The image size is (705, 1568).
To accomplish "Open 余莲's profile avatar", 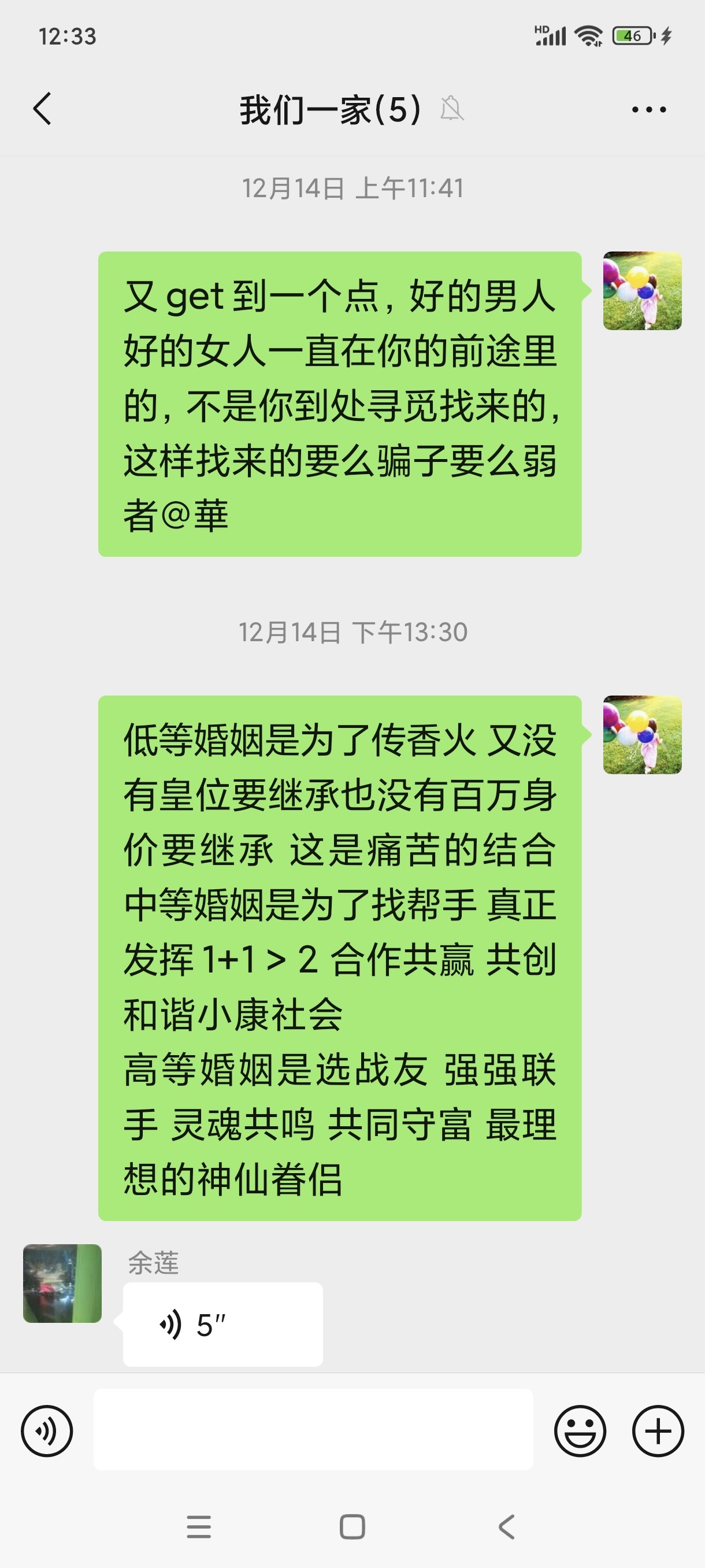I will tap(62, 1284).
